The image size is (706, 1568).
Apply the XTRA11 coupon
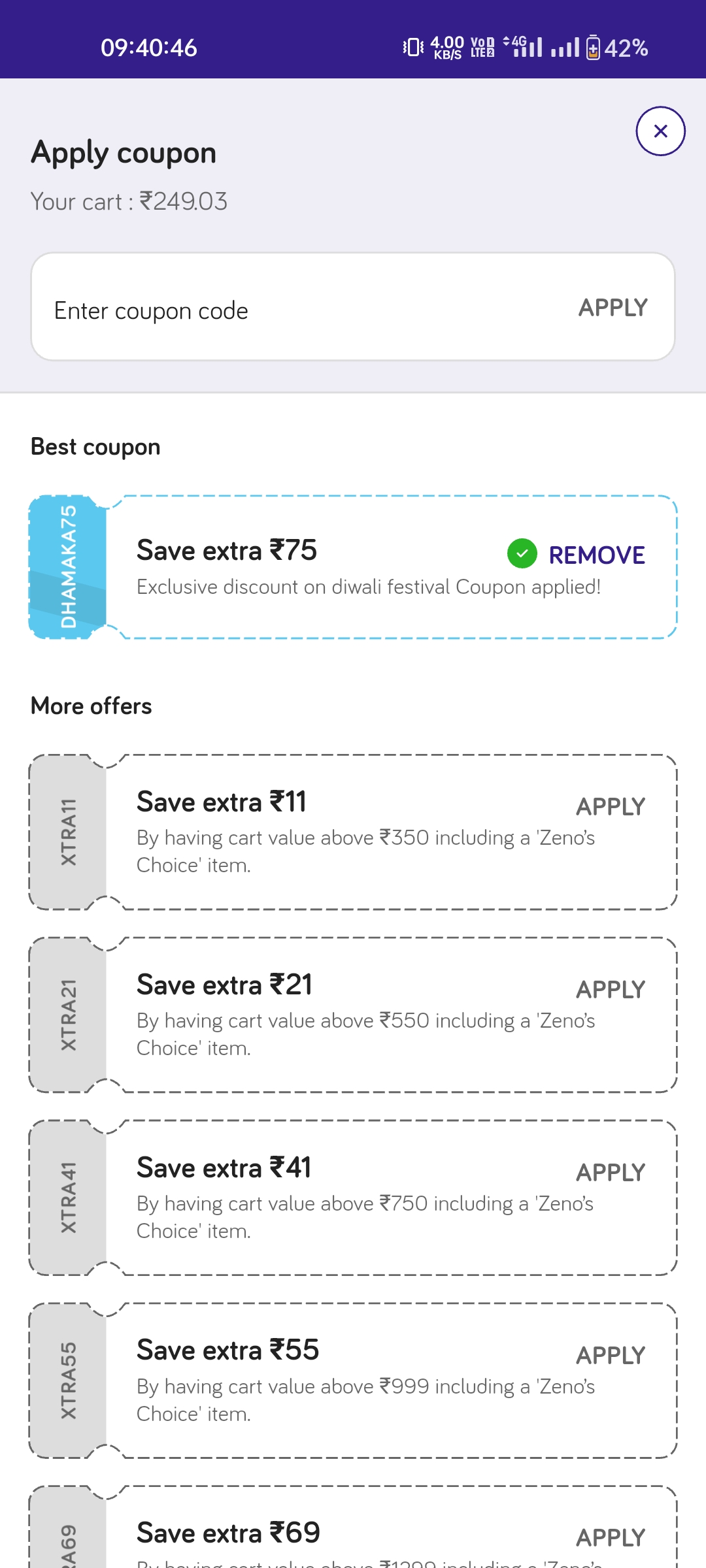(610, 806)
